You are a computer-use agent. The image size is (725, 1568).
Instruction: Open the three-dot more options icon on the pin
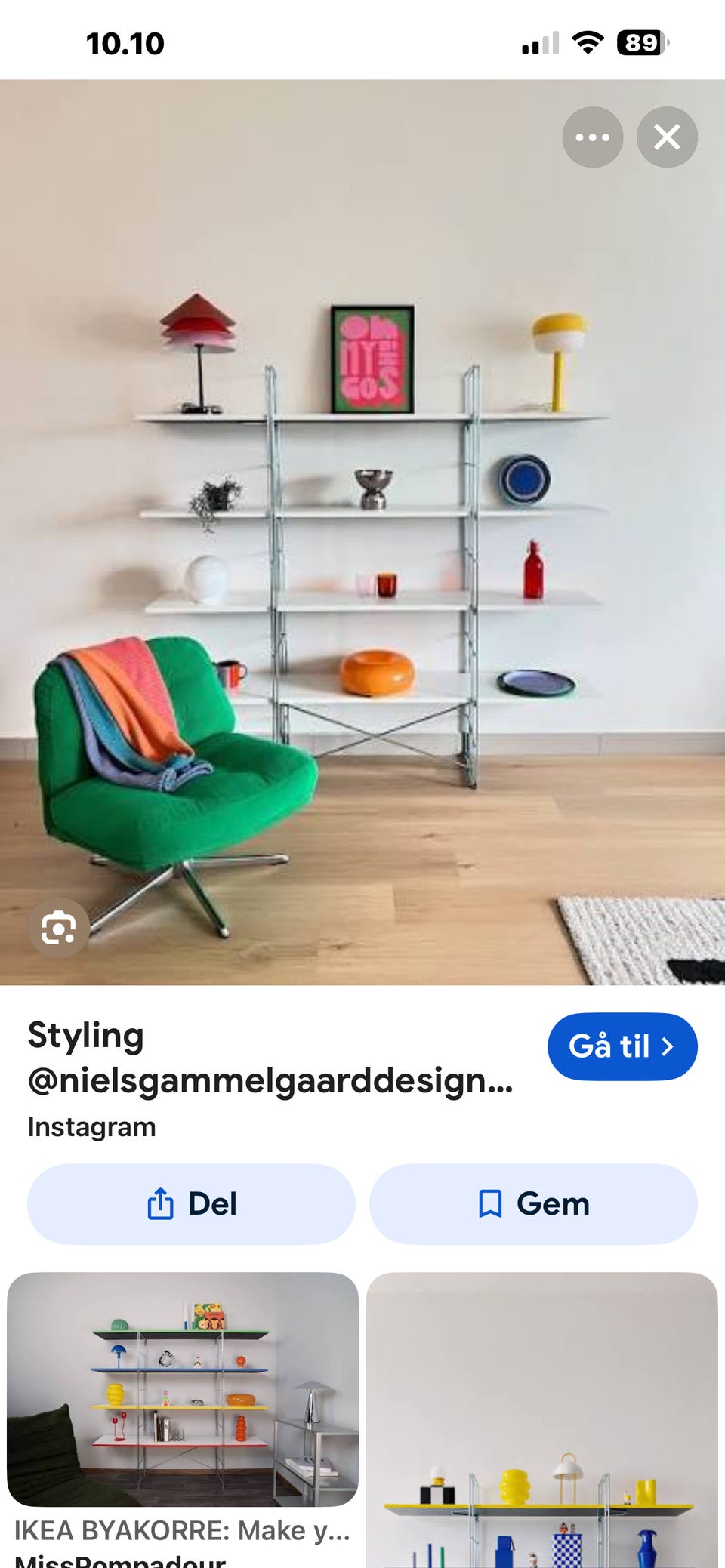[594, 137]
